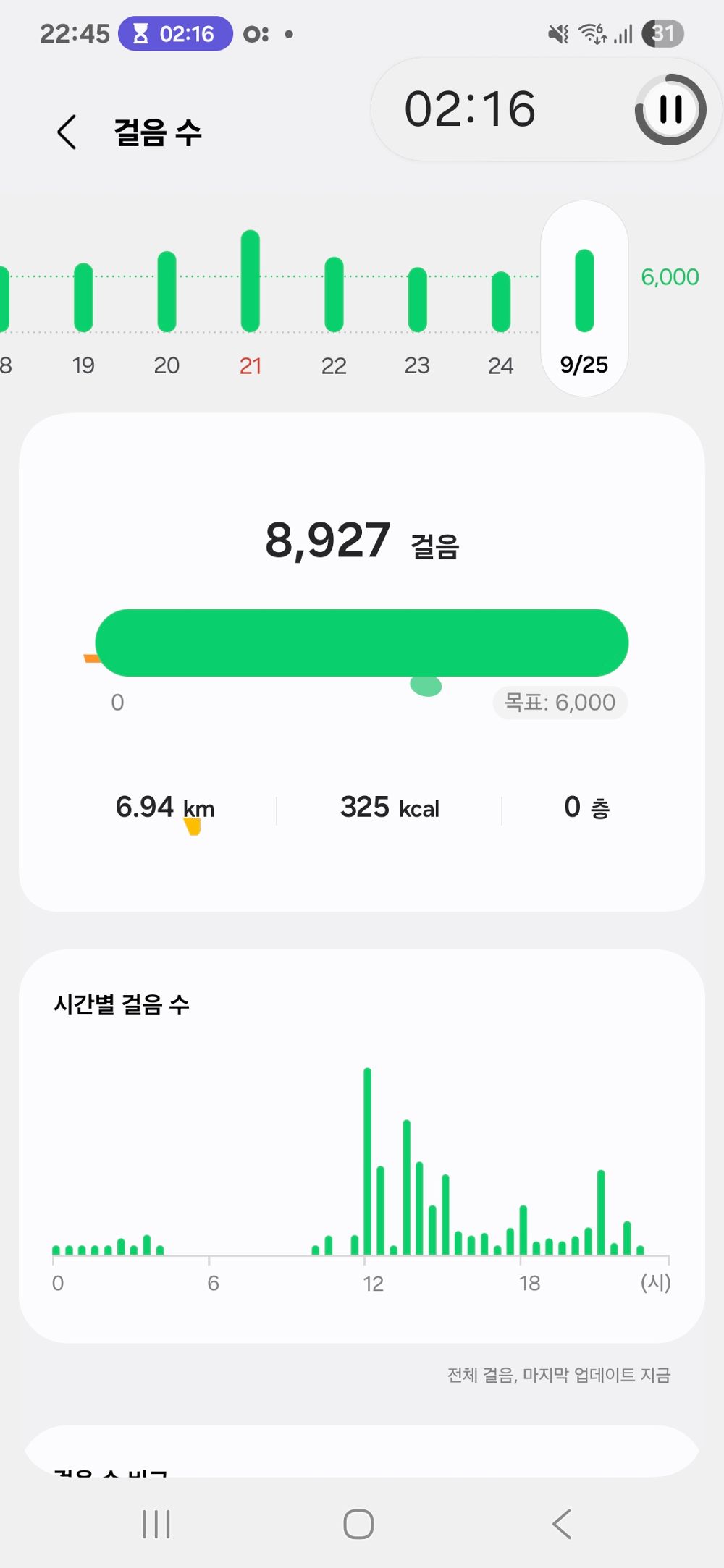Tap the 02:16 timer display
Screen dimensions: 724x1568
[x=471, y=109]
